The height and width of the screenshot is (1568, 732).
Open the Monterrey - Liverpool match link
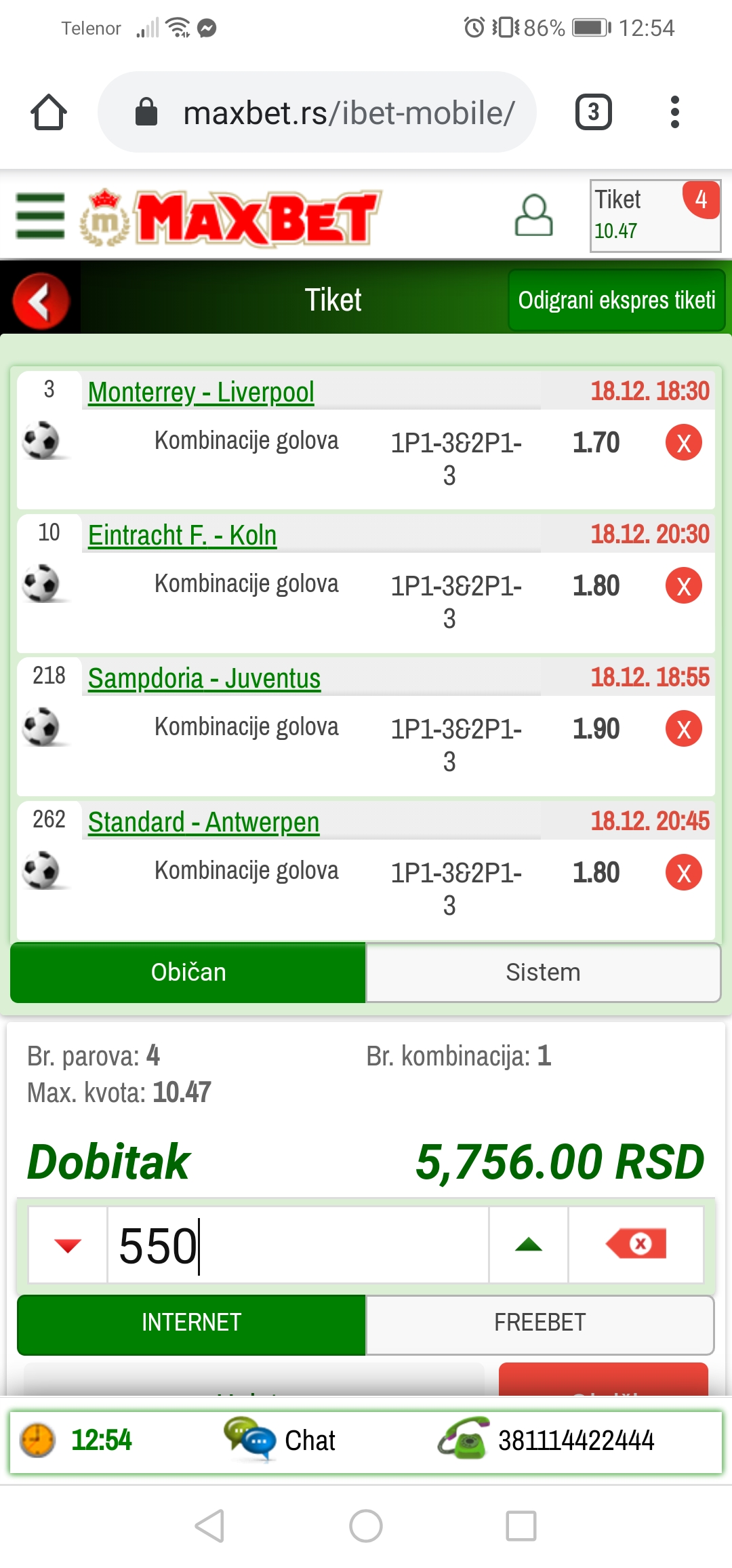click(201, 392)
